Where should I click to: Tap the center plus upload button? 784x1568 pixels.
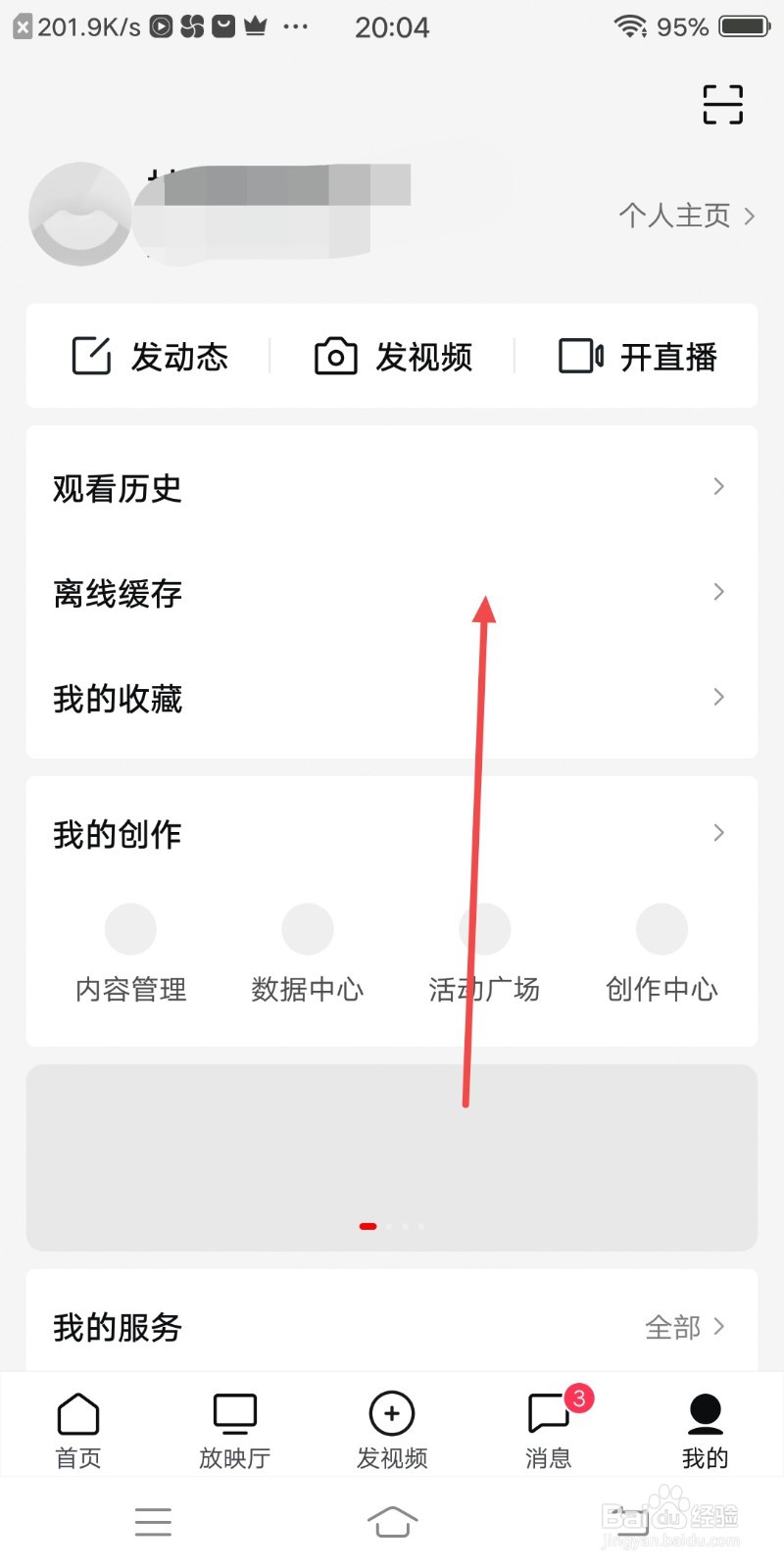[x=391, y=1414]
